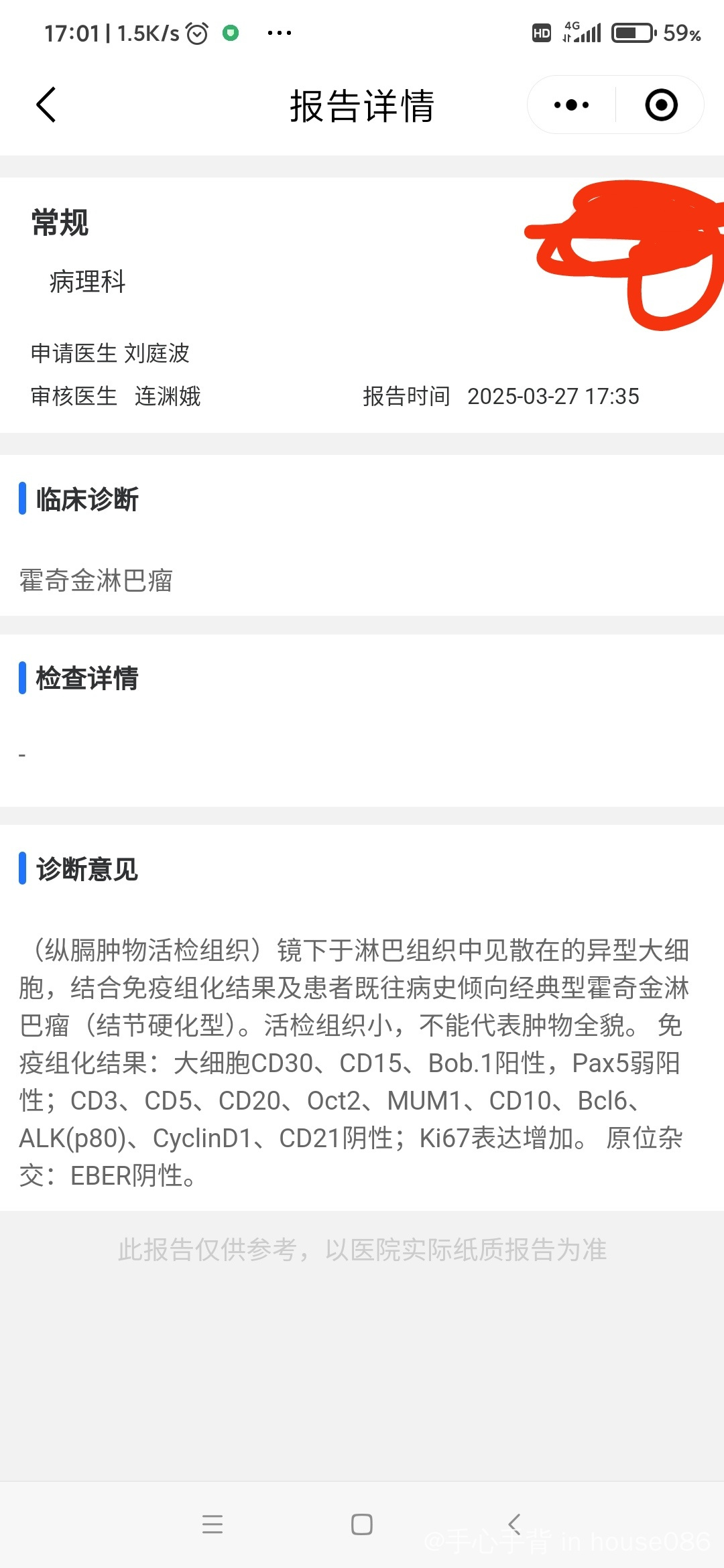Open the mini program three-dot menu
Screen dimensions: 724x1568
pyautogui.click(x=571, y=105)
